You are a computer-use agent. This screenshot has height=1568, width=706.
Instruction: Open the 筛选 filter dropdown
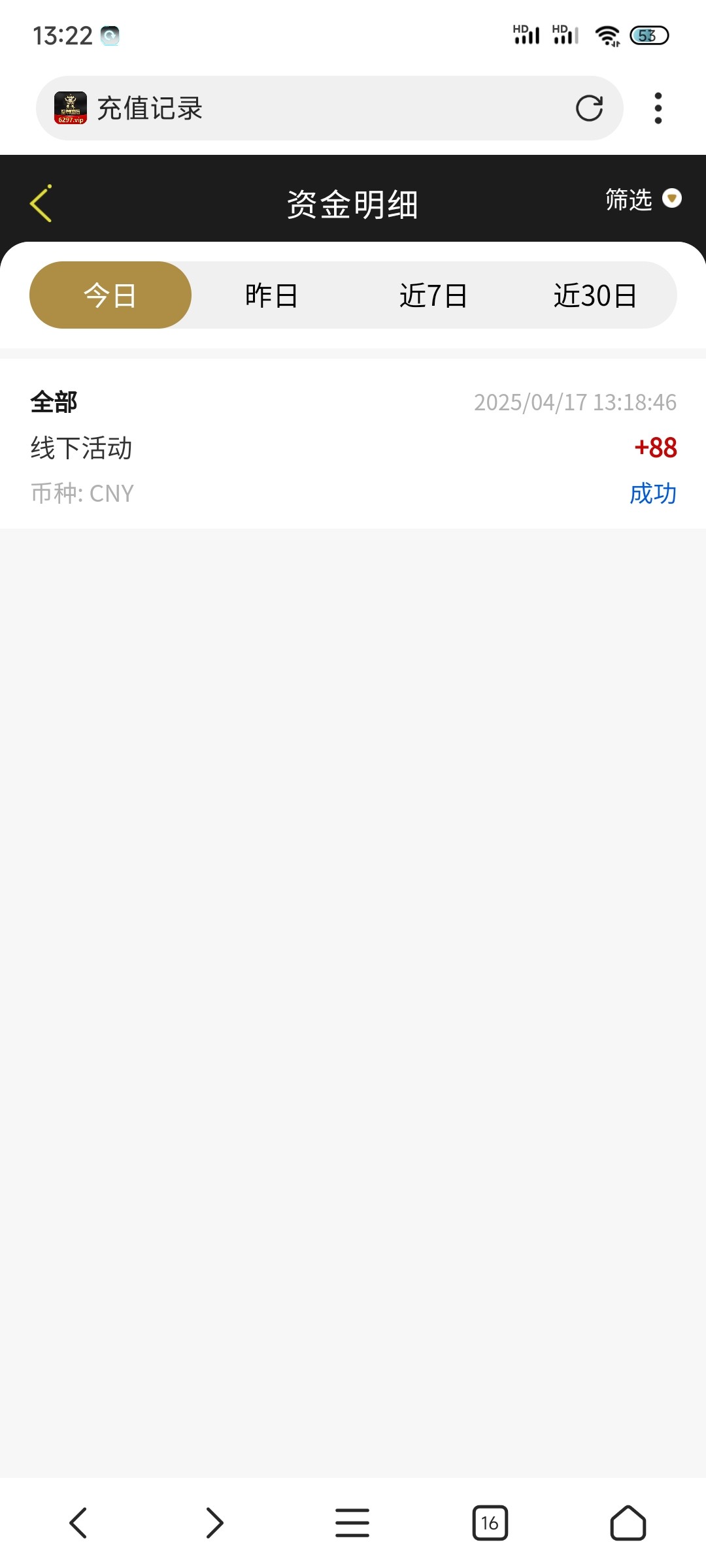click(x=643, y=199)
